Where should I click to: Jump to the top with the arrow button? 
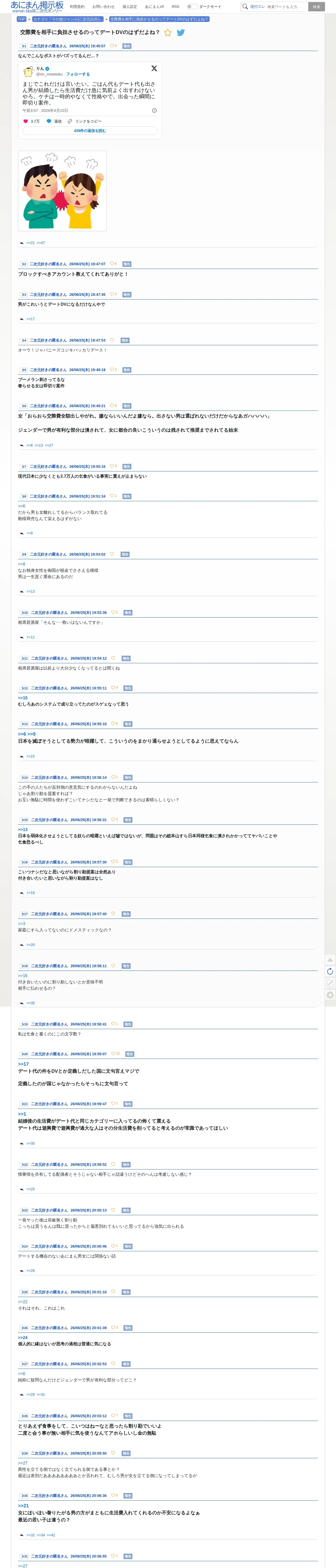pos(330,960)
